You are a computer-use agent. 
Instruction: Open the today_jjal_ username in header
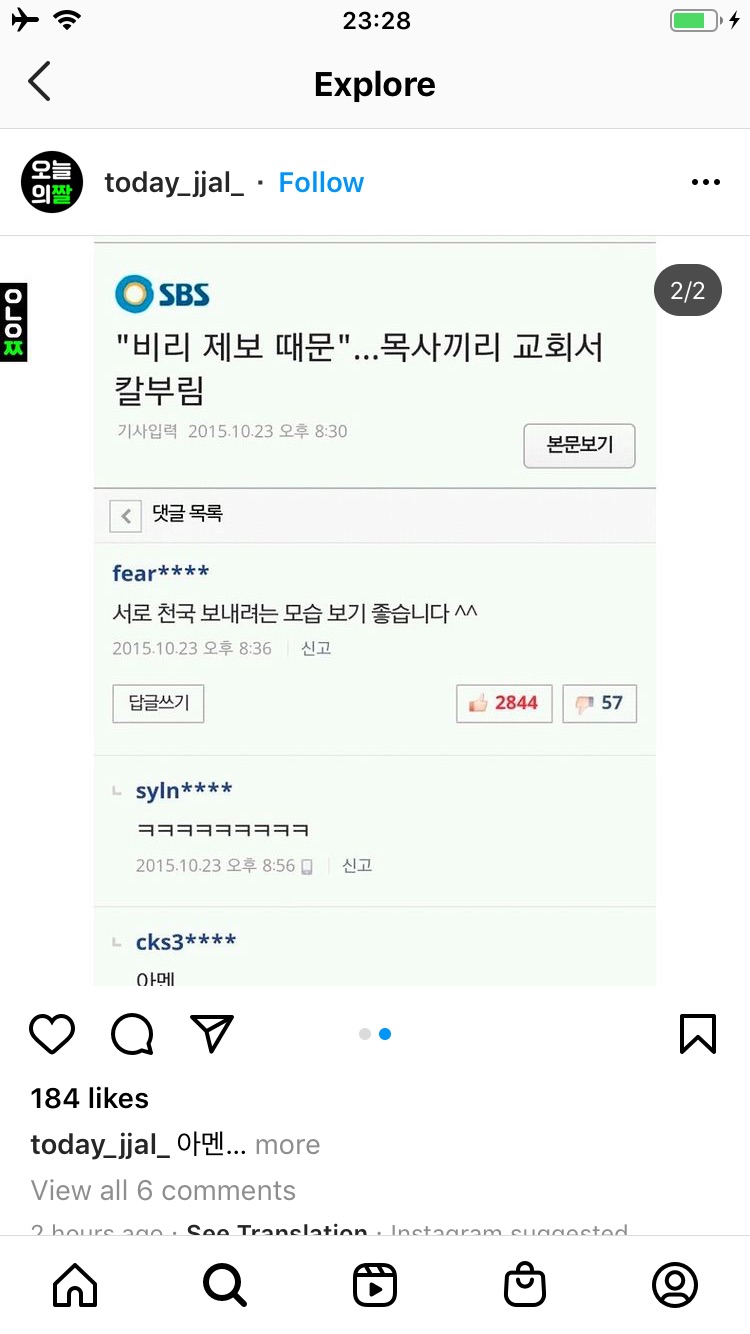[x=174, y=183]
